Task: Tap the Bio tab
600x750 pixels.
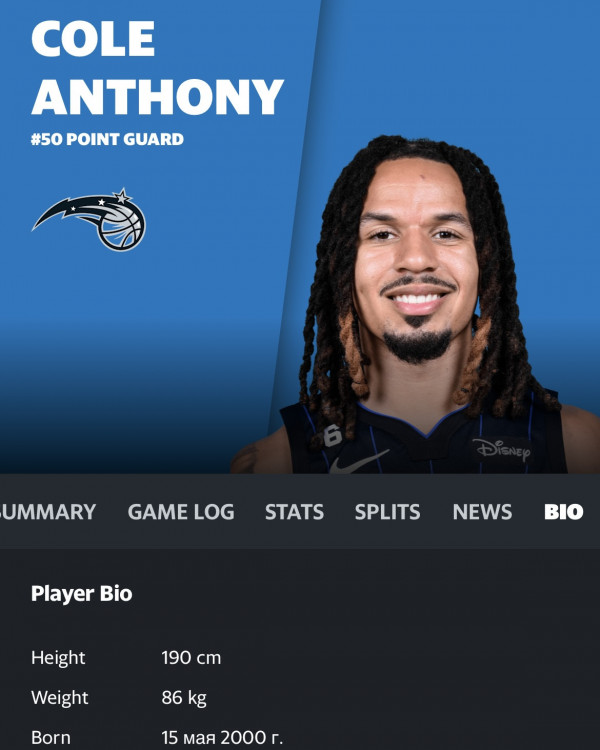Action: pyautogui.click(x=564, y=512)
